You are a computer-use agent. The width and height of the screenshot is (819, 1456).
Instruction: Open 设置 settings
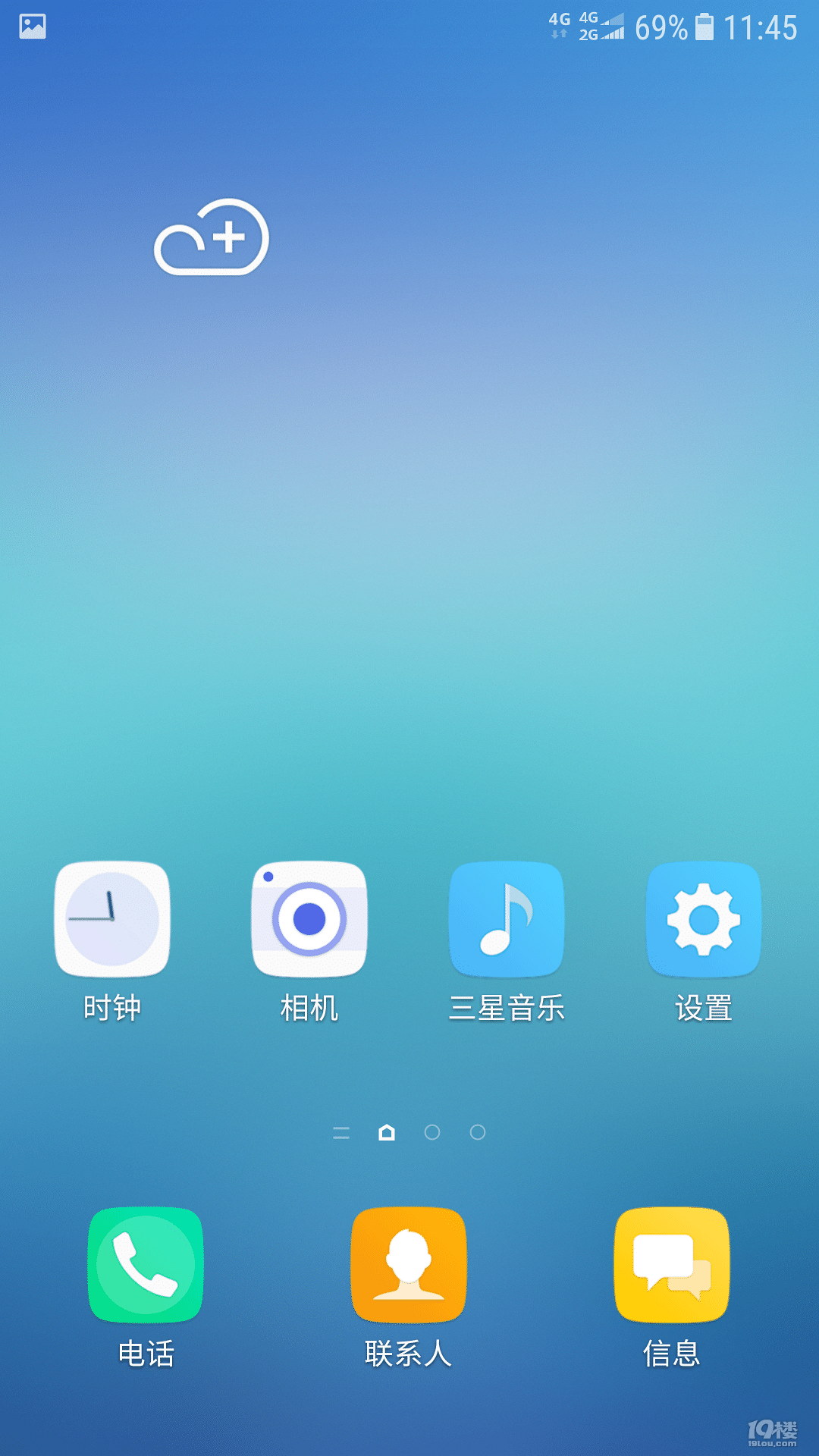[704, 920]
